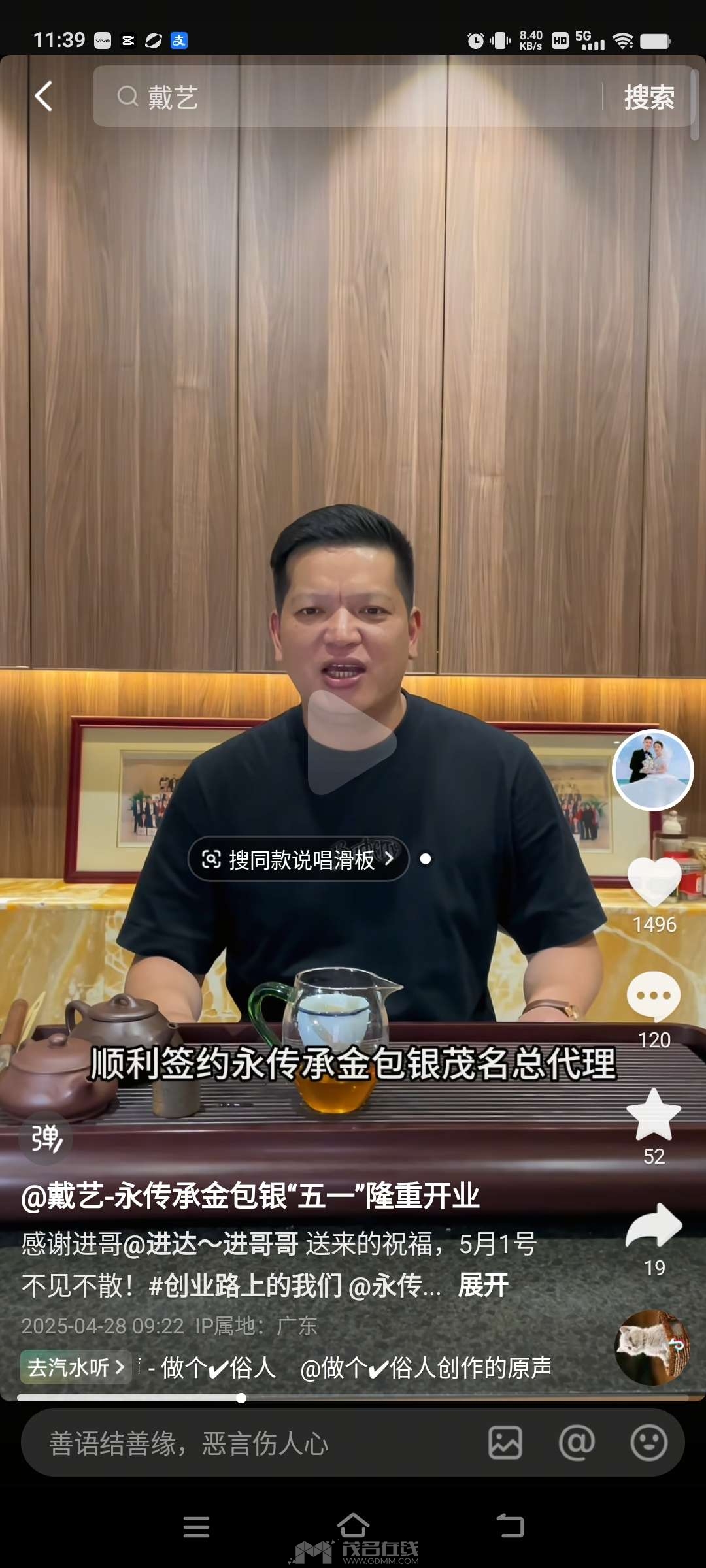Open the emoji picker for comments
The width and height of the screenshot is (706, 1568).
pos(648,1443)
